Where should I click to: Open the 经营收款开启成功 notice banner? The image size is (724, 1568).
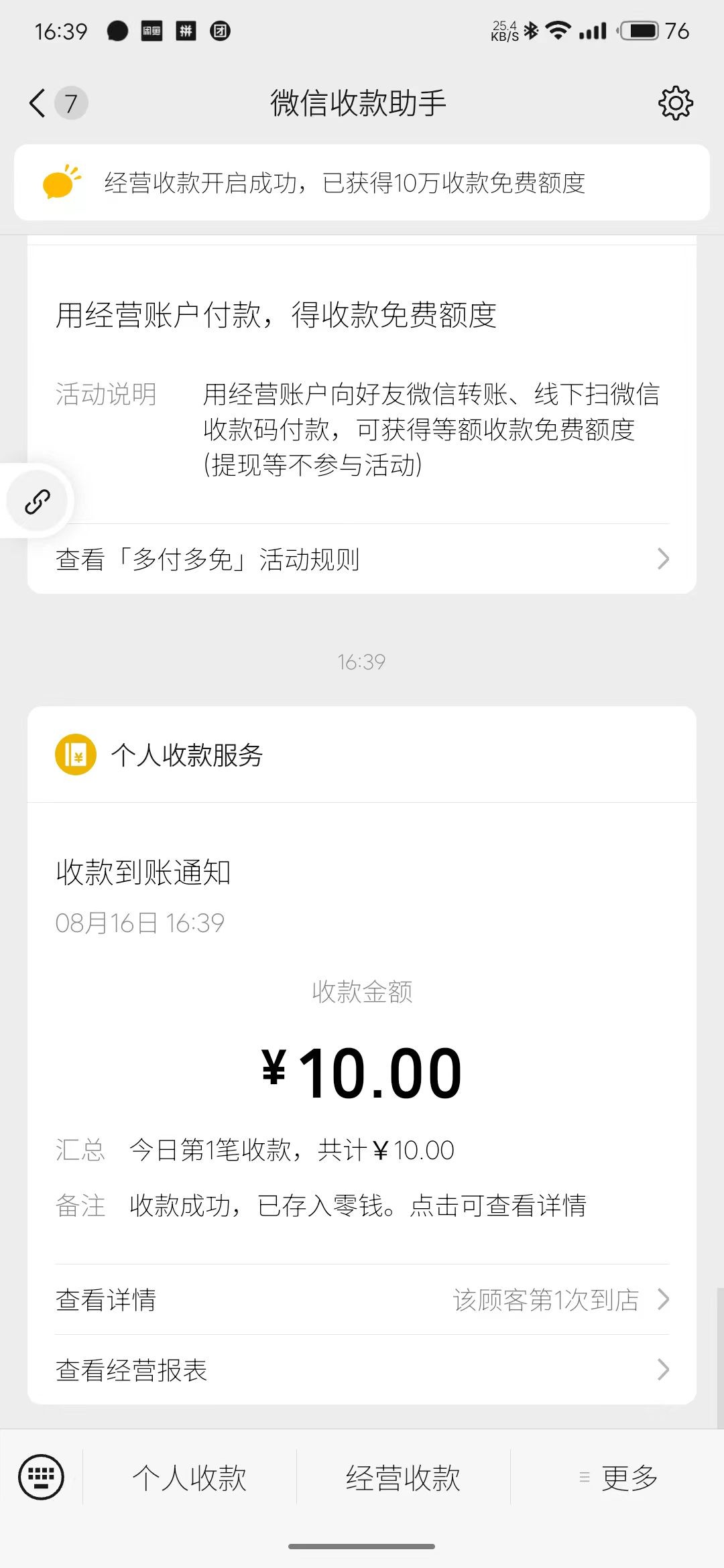pos(362,182)
